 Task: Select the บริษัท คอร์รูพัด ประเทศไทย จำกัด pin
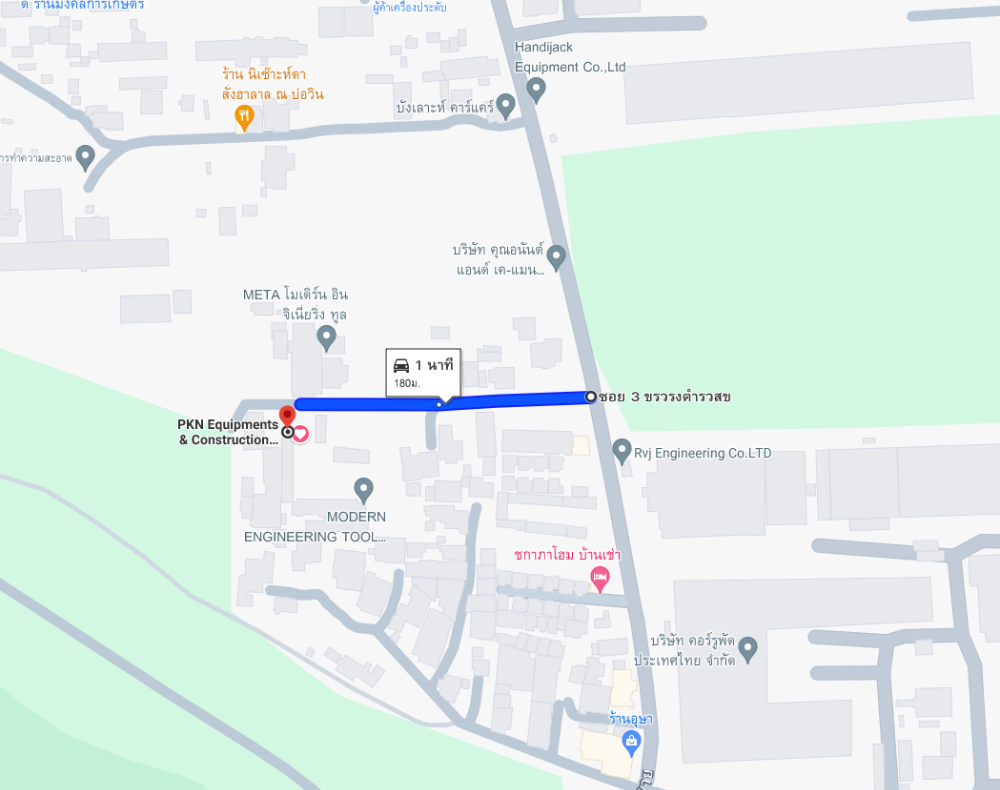pos(747,648)
